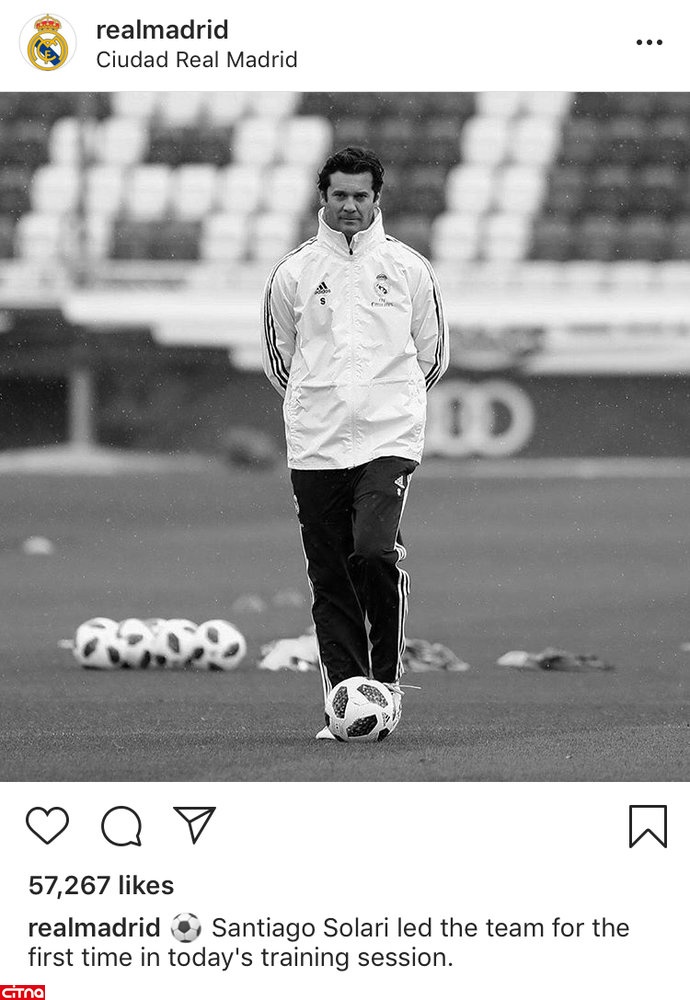Open the post's three-dot options menu

[649, 43]
